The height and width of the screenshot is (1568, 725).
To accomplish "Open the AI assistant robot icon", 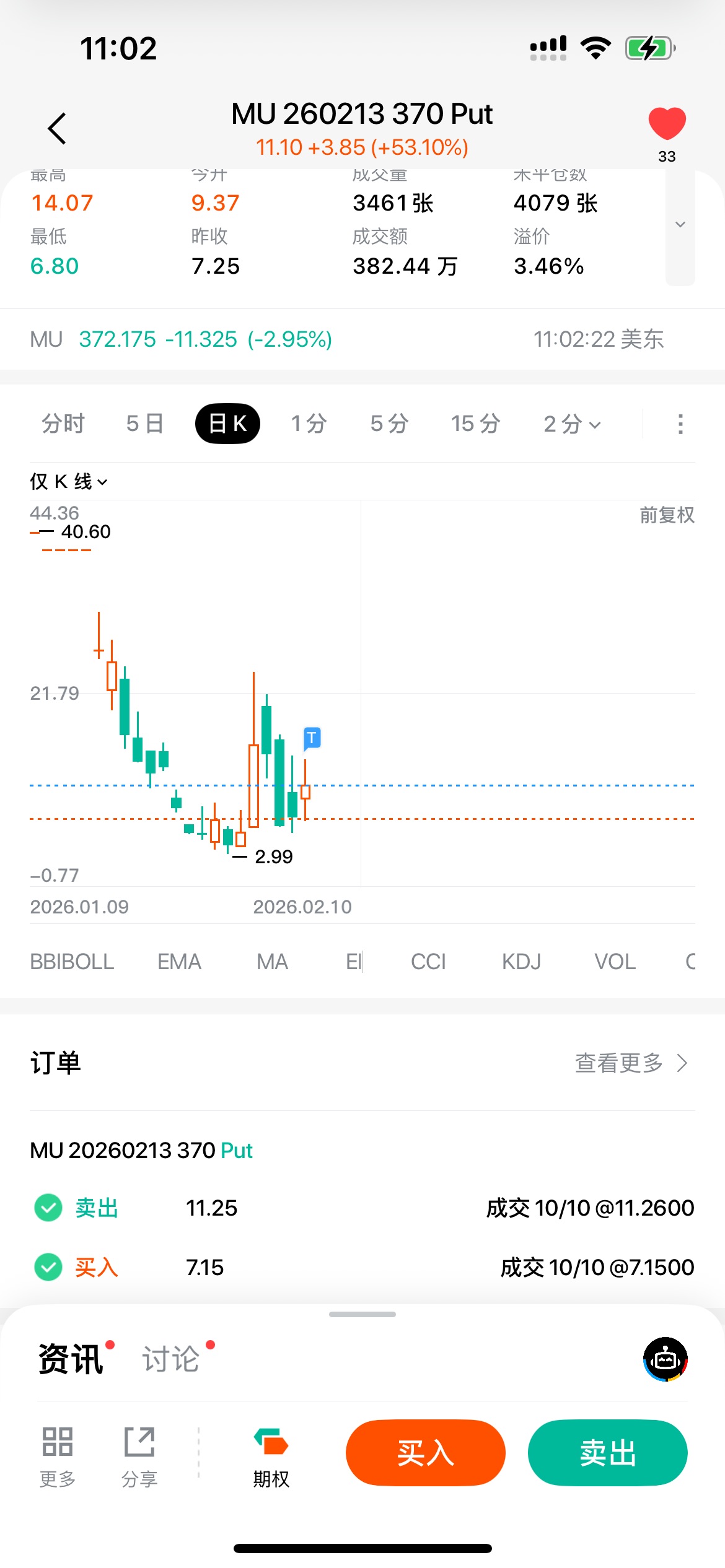I will pos(666,1359).
